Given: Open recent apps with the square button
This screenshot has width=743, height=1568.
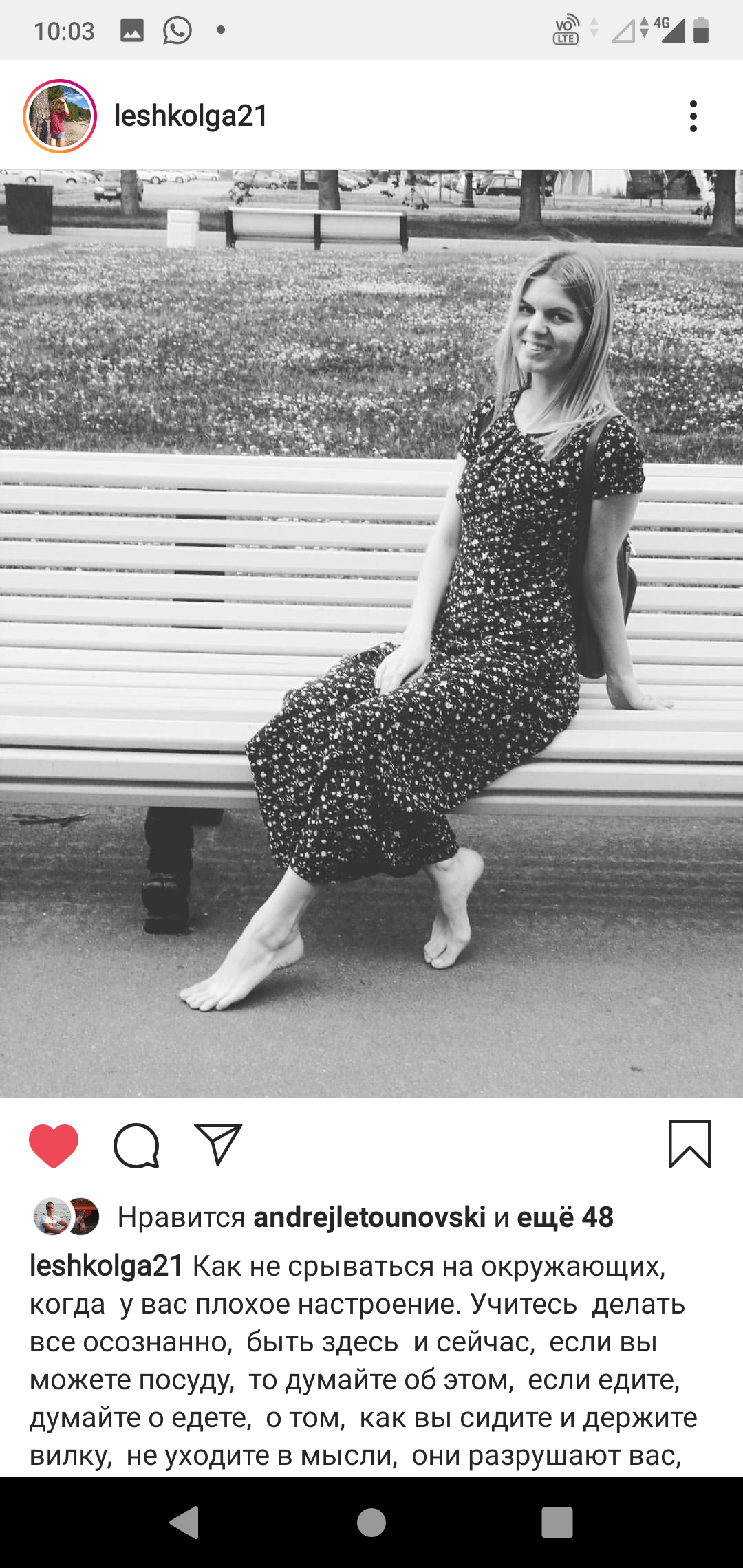Looking at the screenshot, I should pos(557,1522).
